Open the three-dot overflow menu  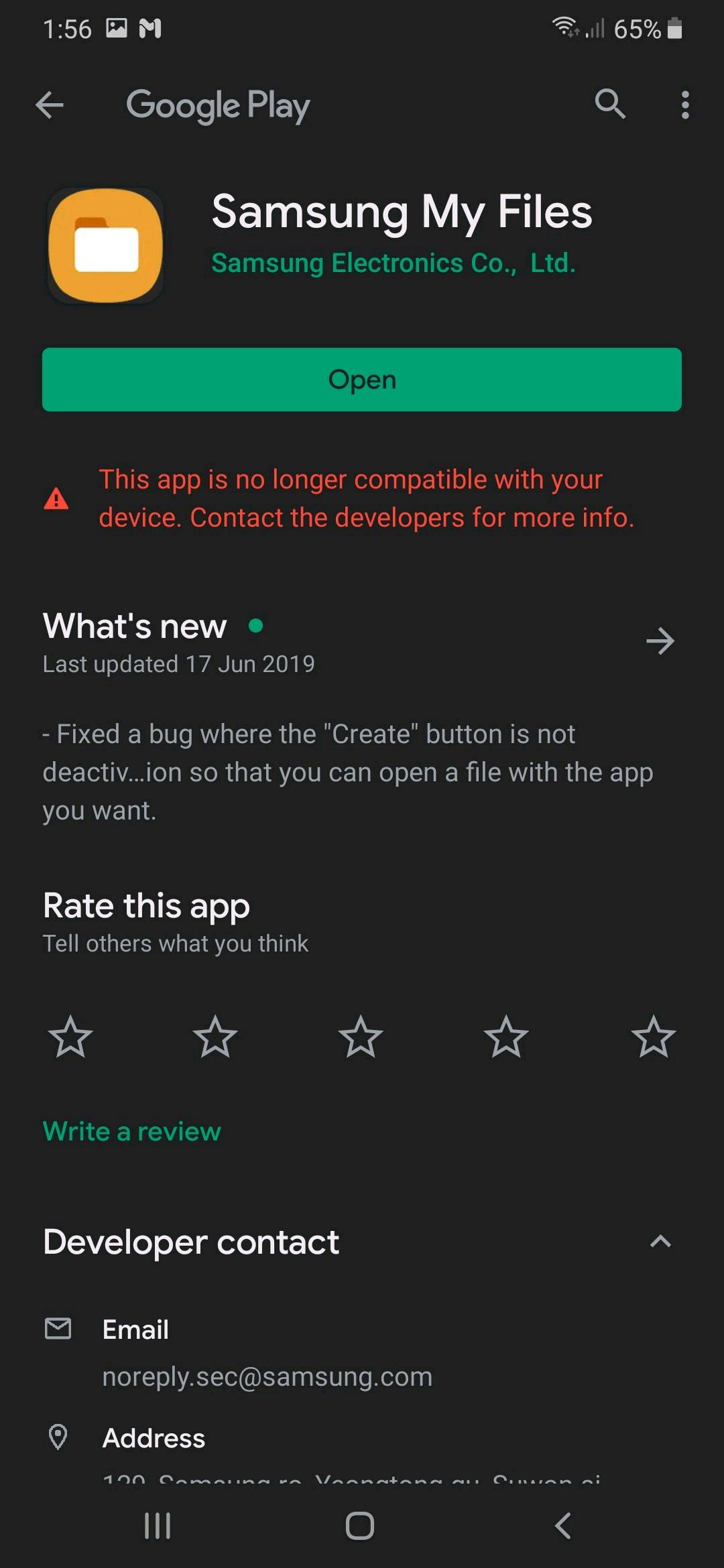point(684,104)
